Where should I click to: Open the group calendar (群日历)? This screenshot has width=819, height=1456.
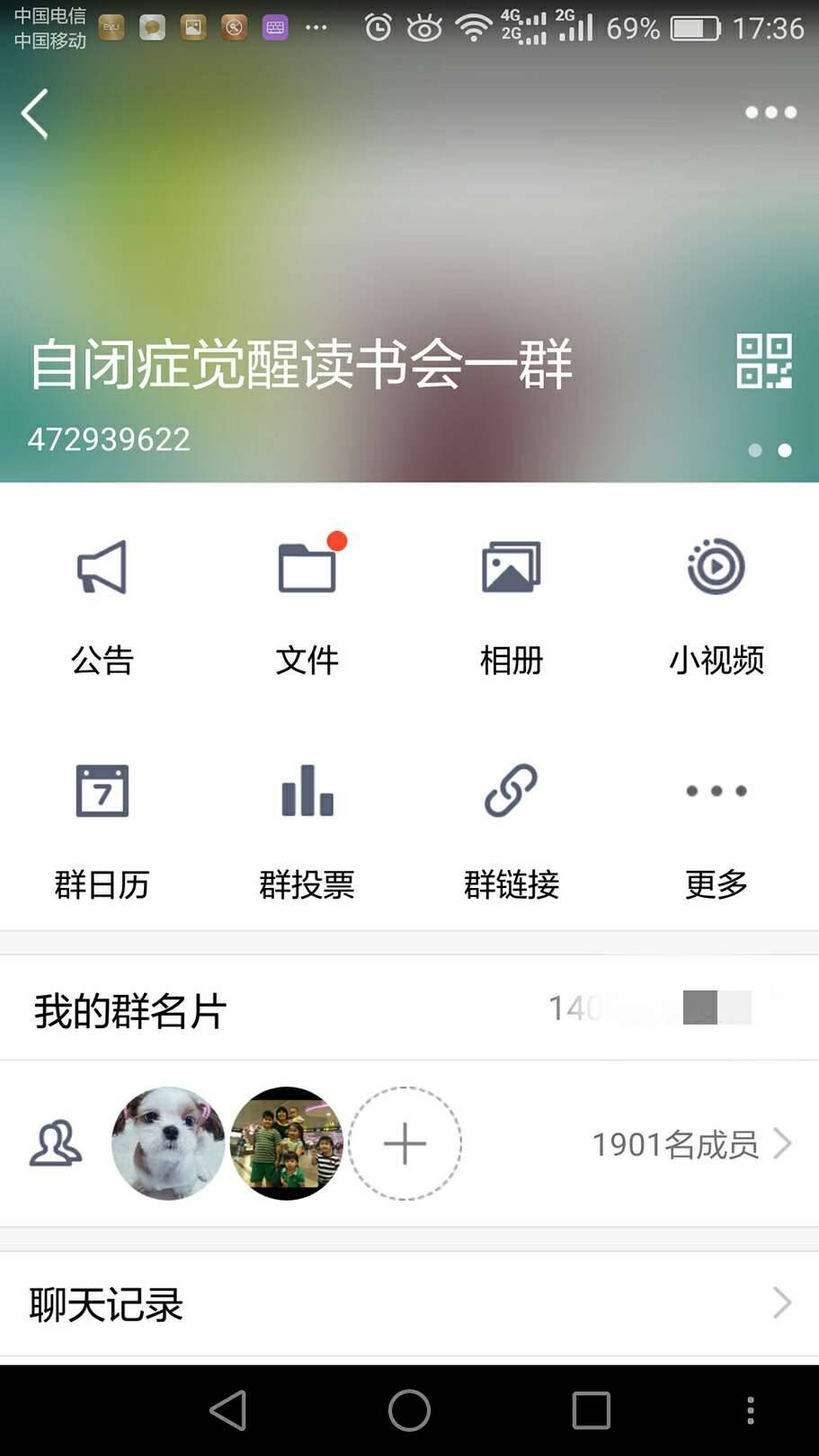(102, 827)
